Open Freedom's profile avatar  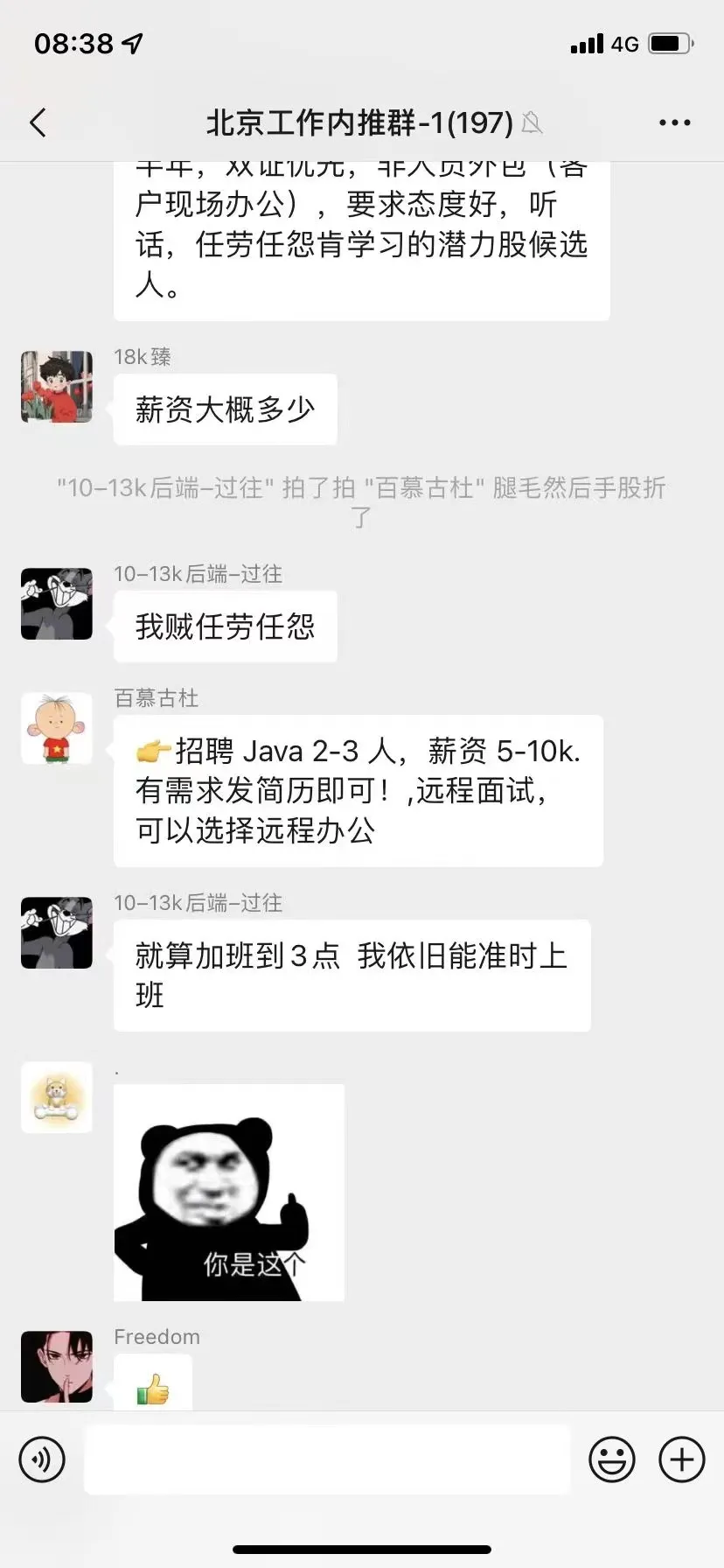pyautogui.click(x=57, y=1367)
